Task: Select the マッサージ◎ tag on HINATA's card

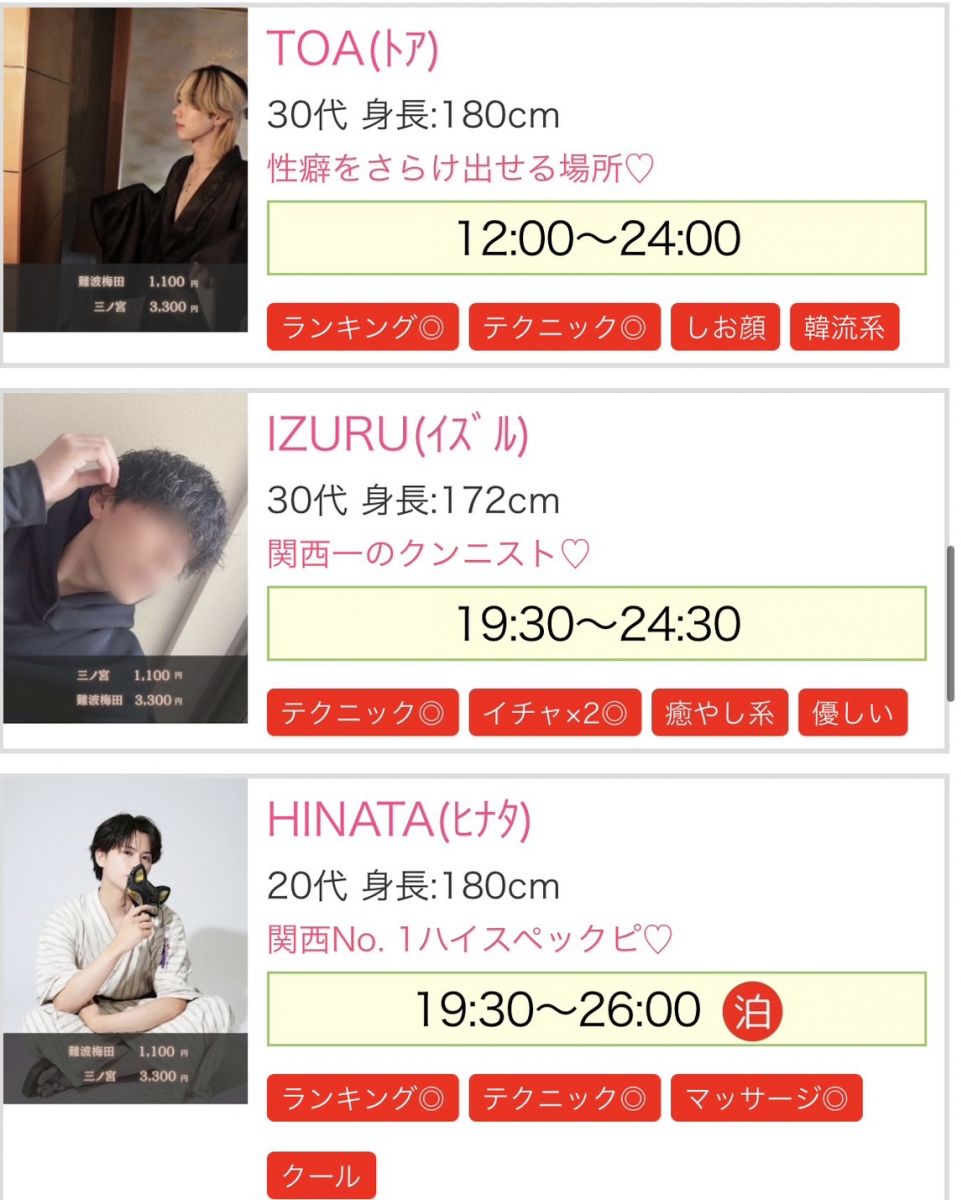Action: [x=766, y=1098]
